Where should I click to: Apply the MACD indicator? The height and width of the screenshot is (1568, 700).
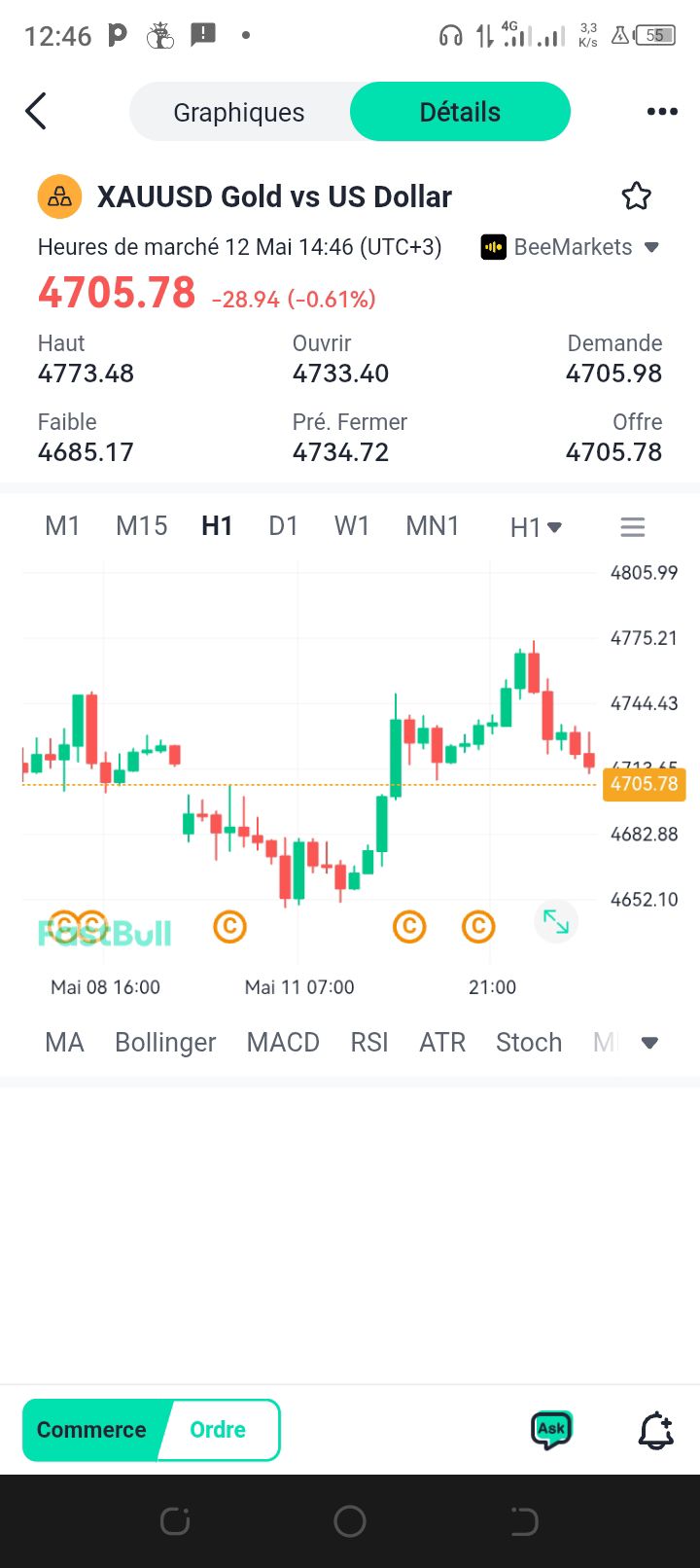(283, 1043)
